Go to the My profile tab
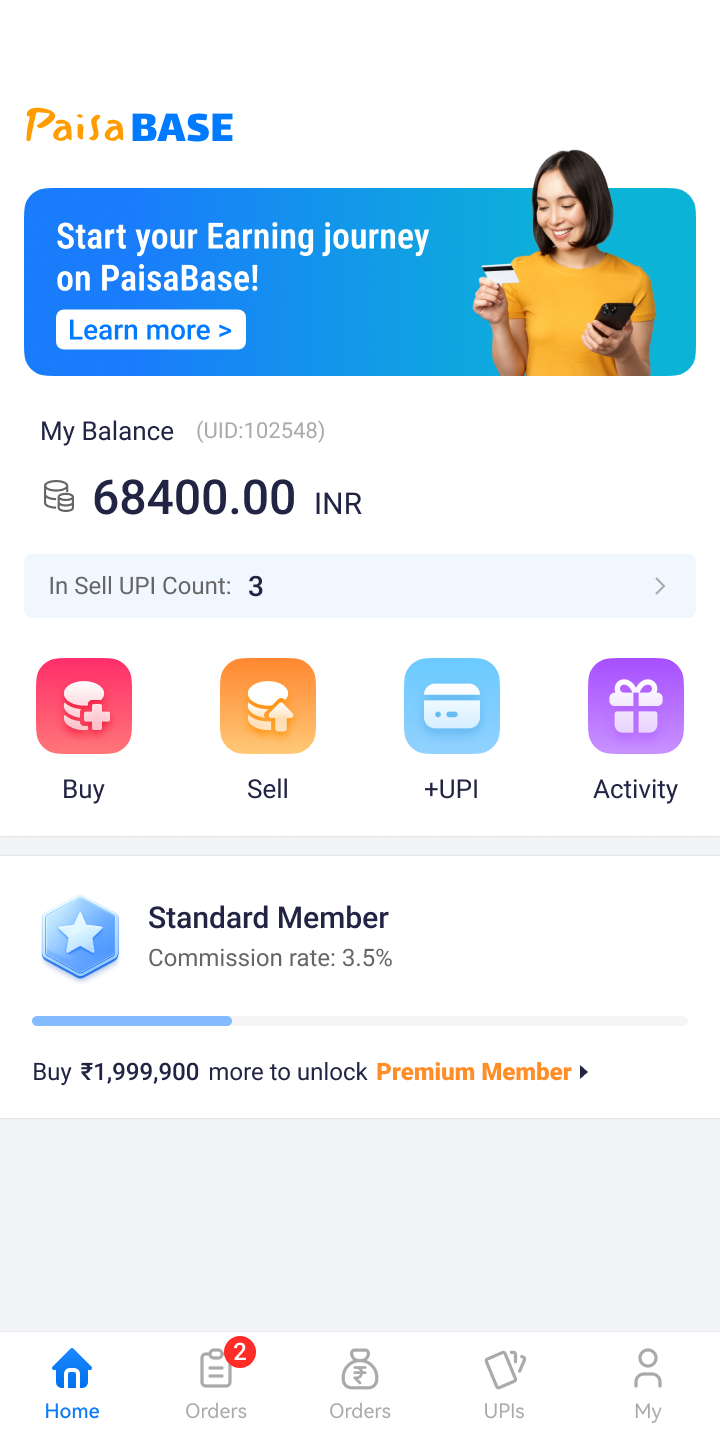The height and width of the screenshot is (1440, 720). pyautogui.click(x=648, y=1385)
